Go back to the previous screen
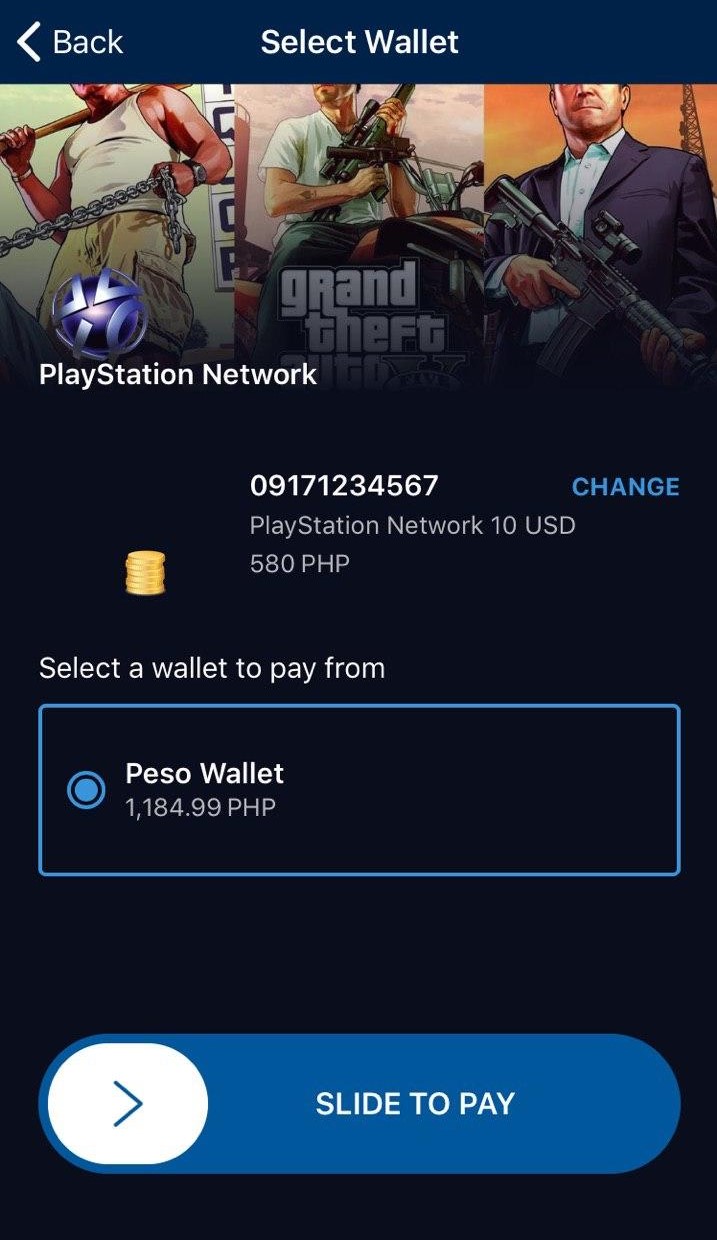The image size is (717, 1240). 69,42
